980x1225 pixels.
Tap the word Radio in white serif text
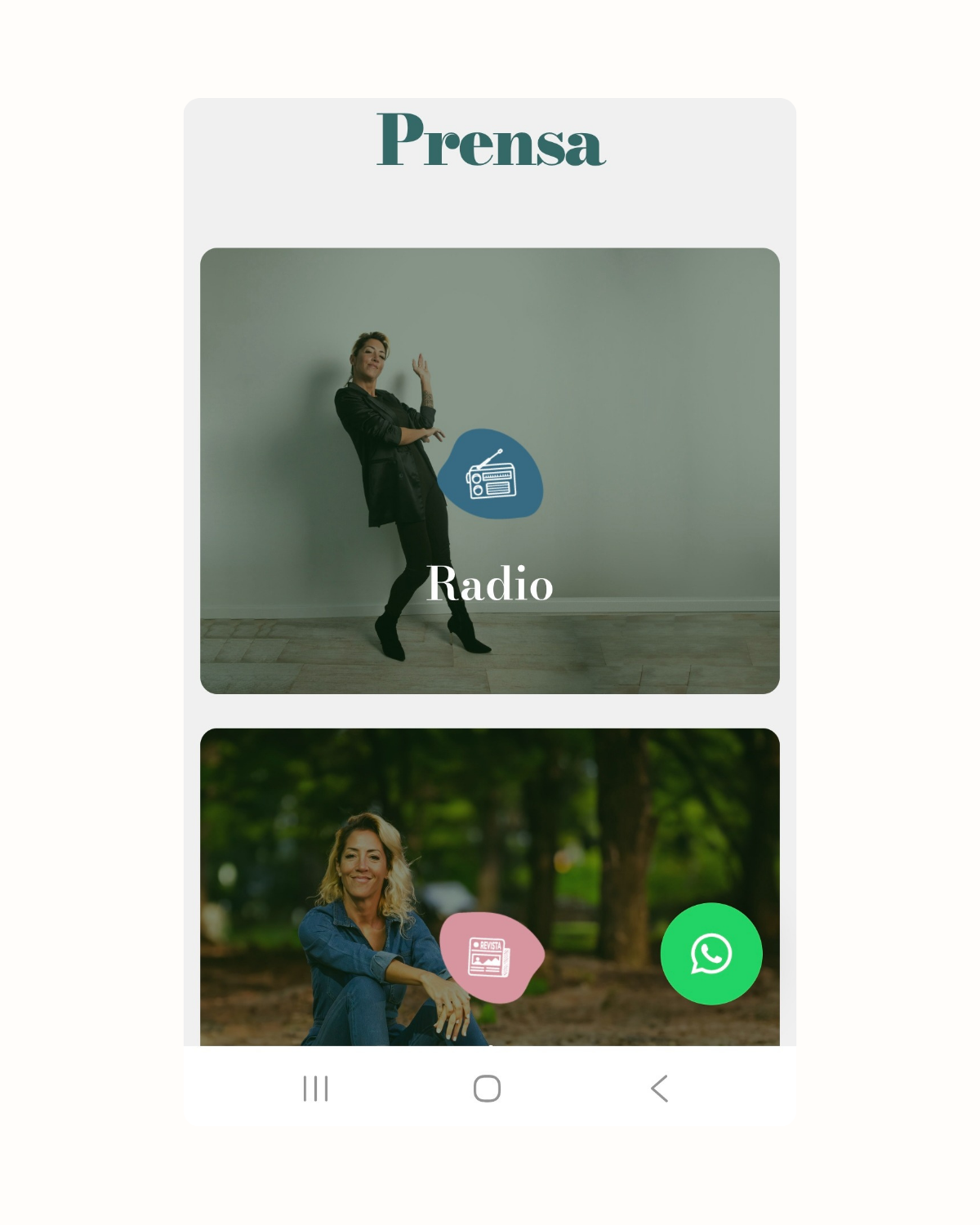coord(490,581)
